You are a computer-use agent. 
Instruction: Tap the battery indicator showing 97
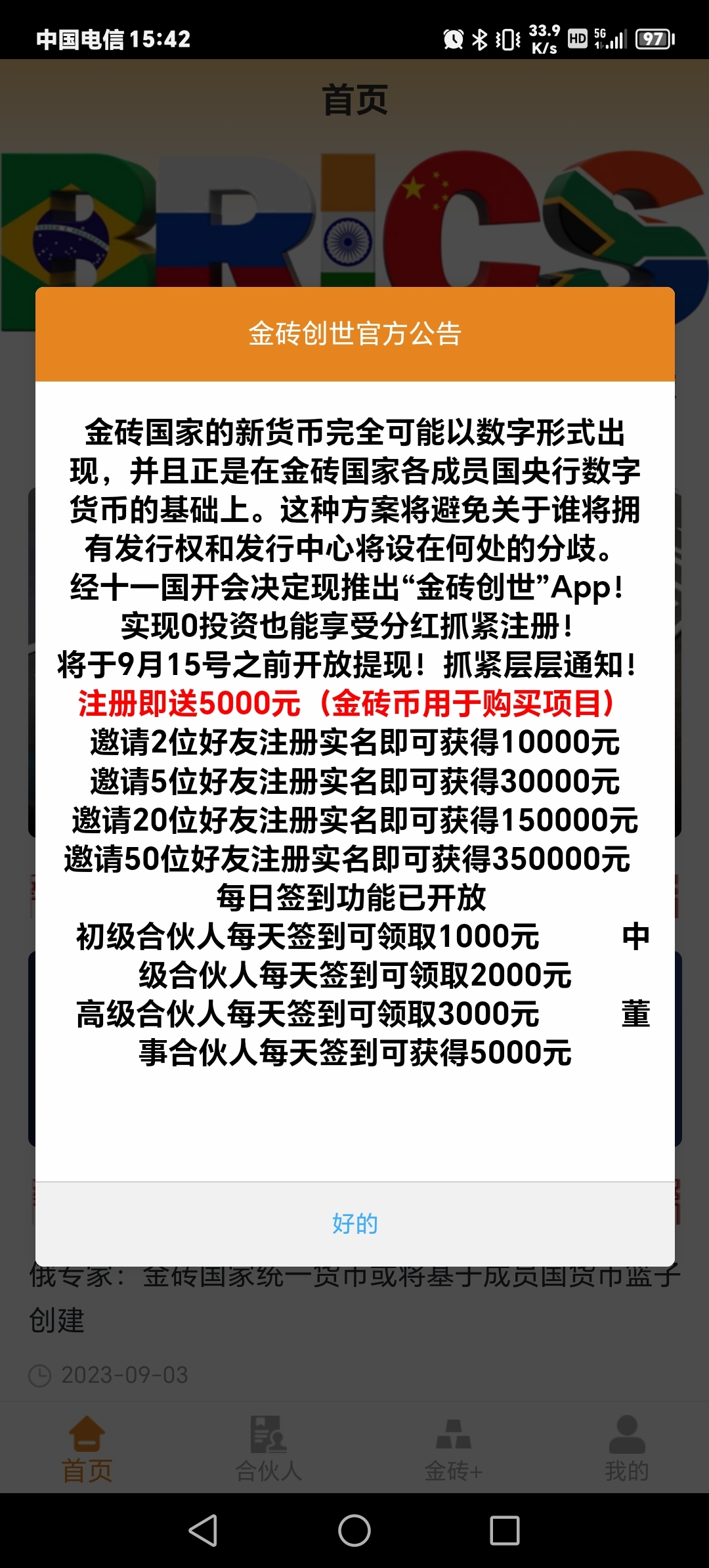click(652, 39)
